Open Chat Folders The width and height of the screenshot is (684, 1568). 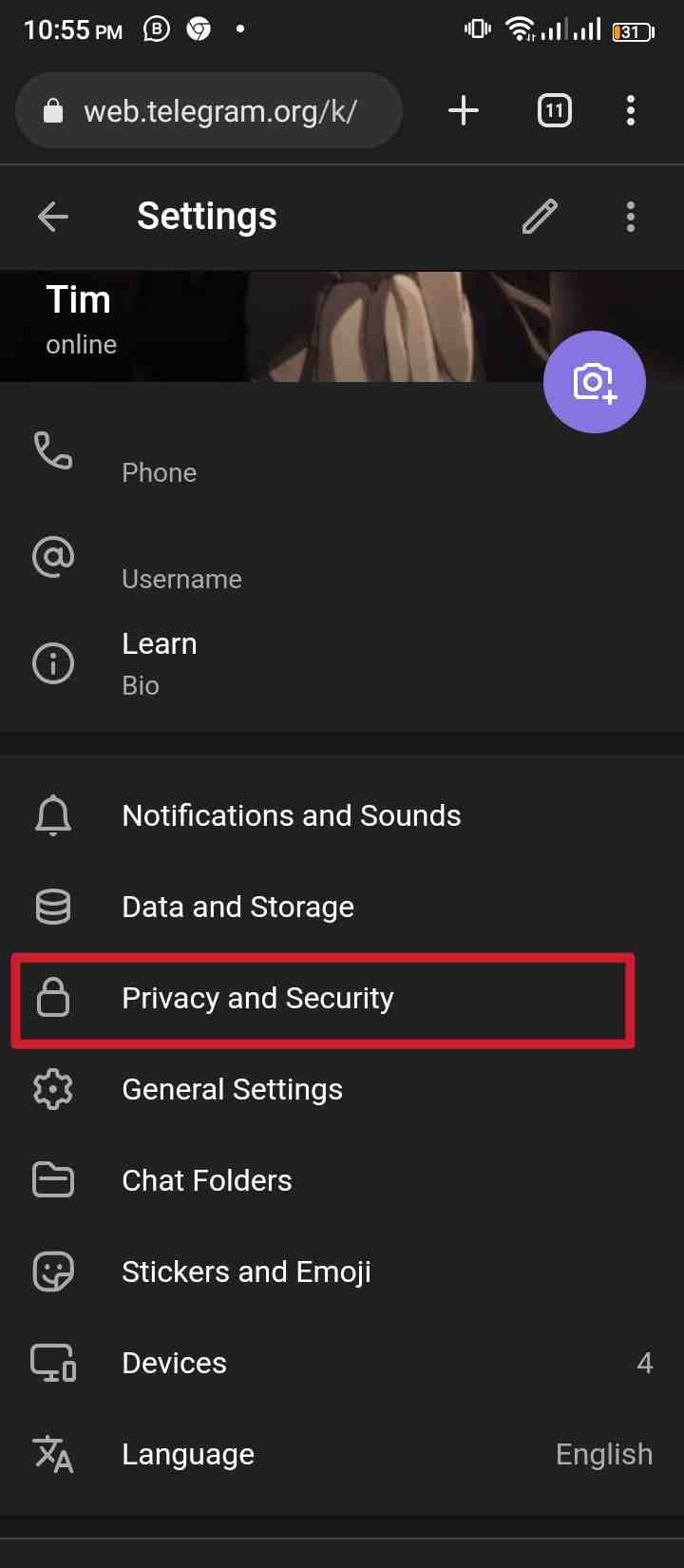pos(342,1180)
